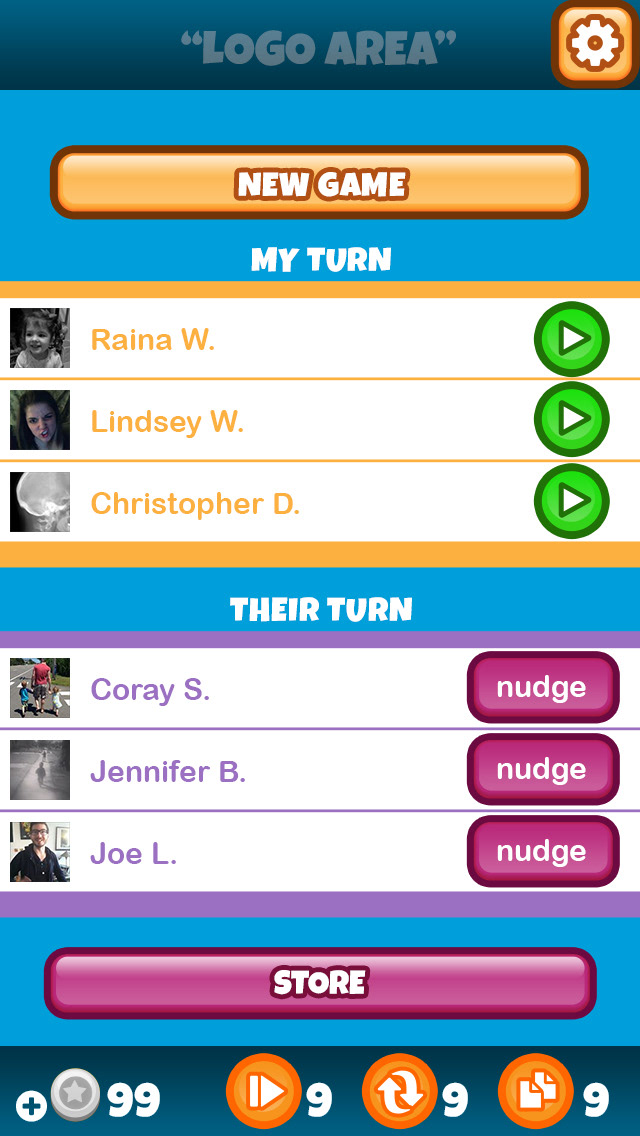Viewport: 640px width, 1136px height.
Task: Add more coins with the plus icon
Action: [x=32, y=1106]
